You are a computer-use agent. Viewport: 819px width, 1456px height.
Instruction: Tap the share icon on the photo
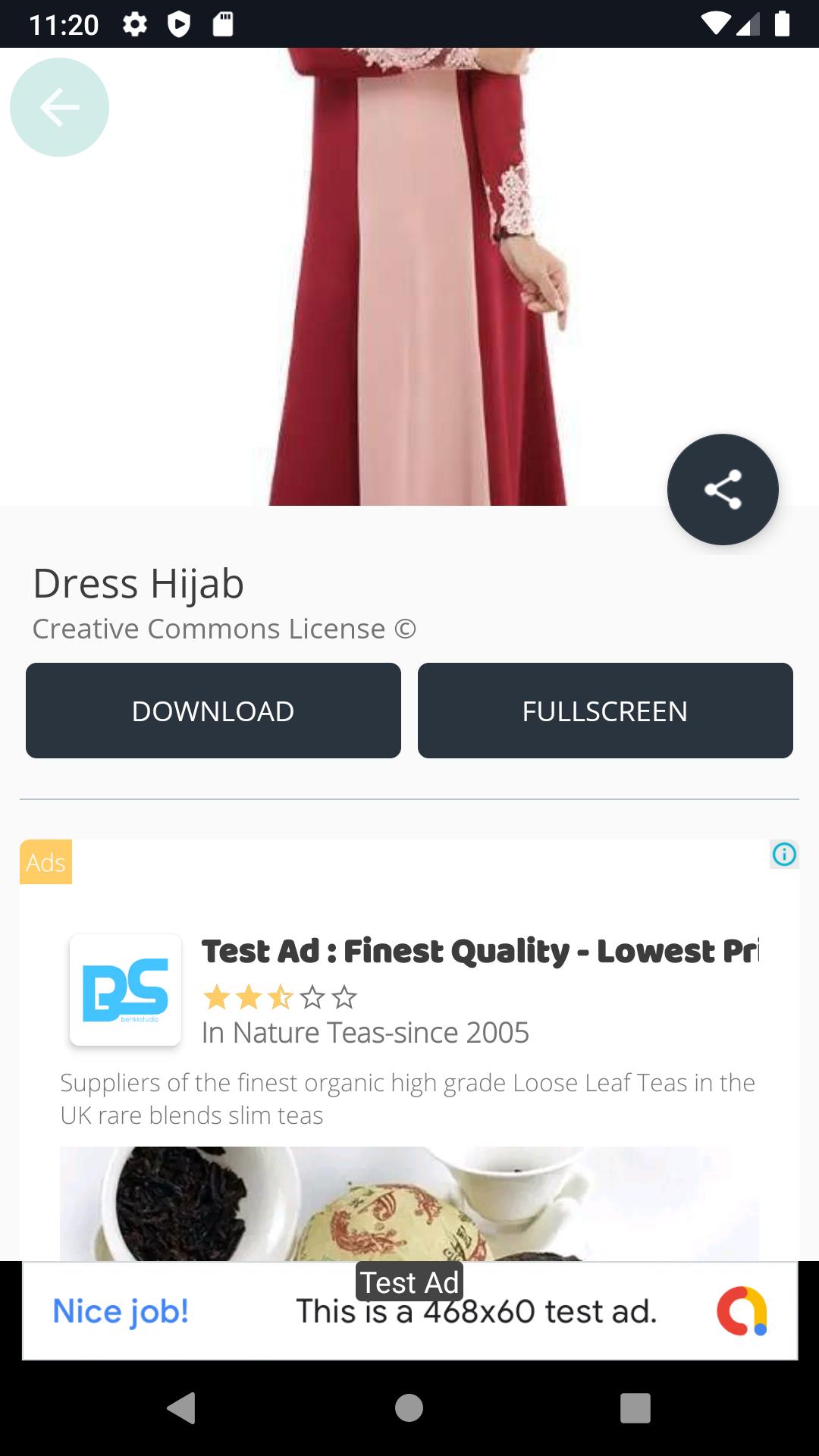(723, 490)
